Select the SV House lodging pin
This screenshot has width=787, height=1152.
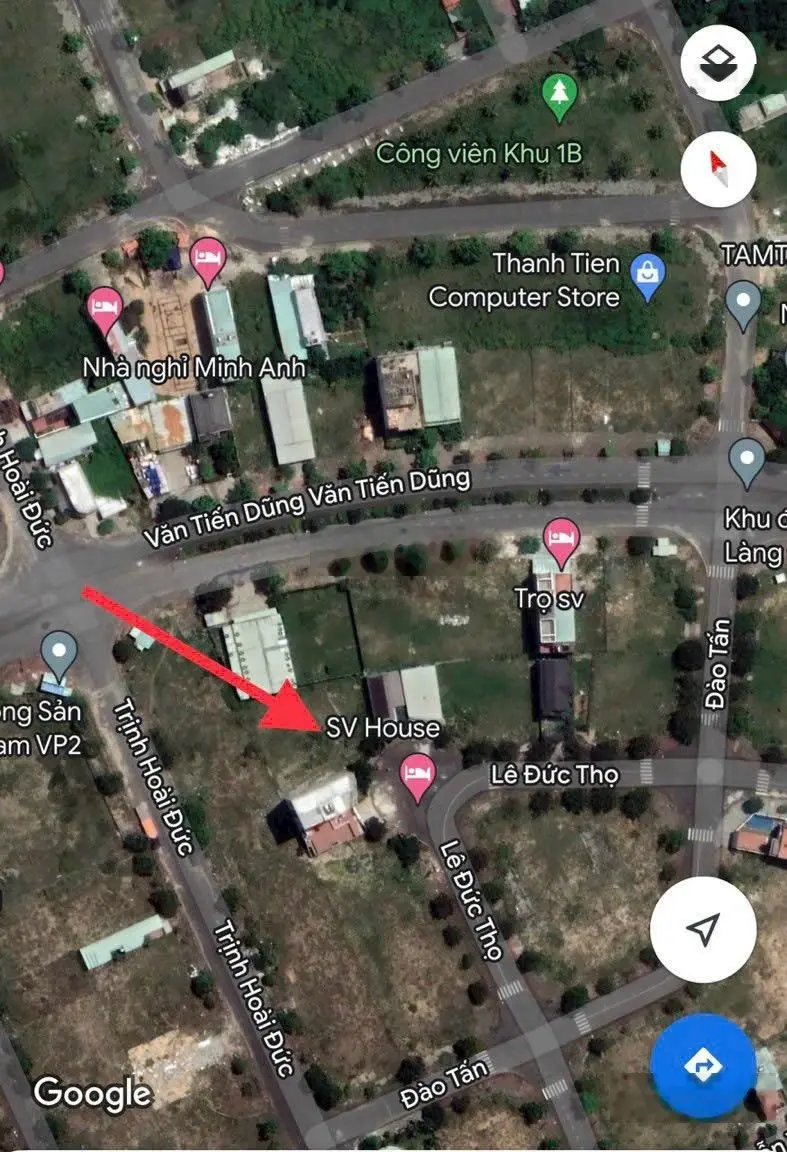click(x=417, y=773)
